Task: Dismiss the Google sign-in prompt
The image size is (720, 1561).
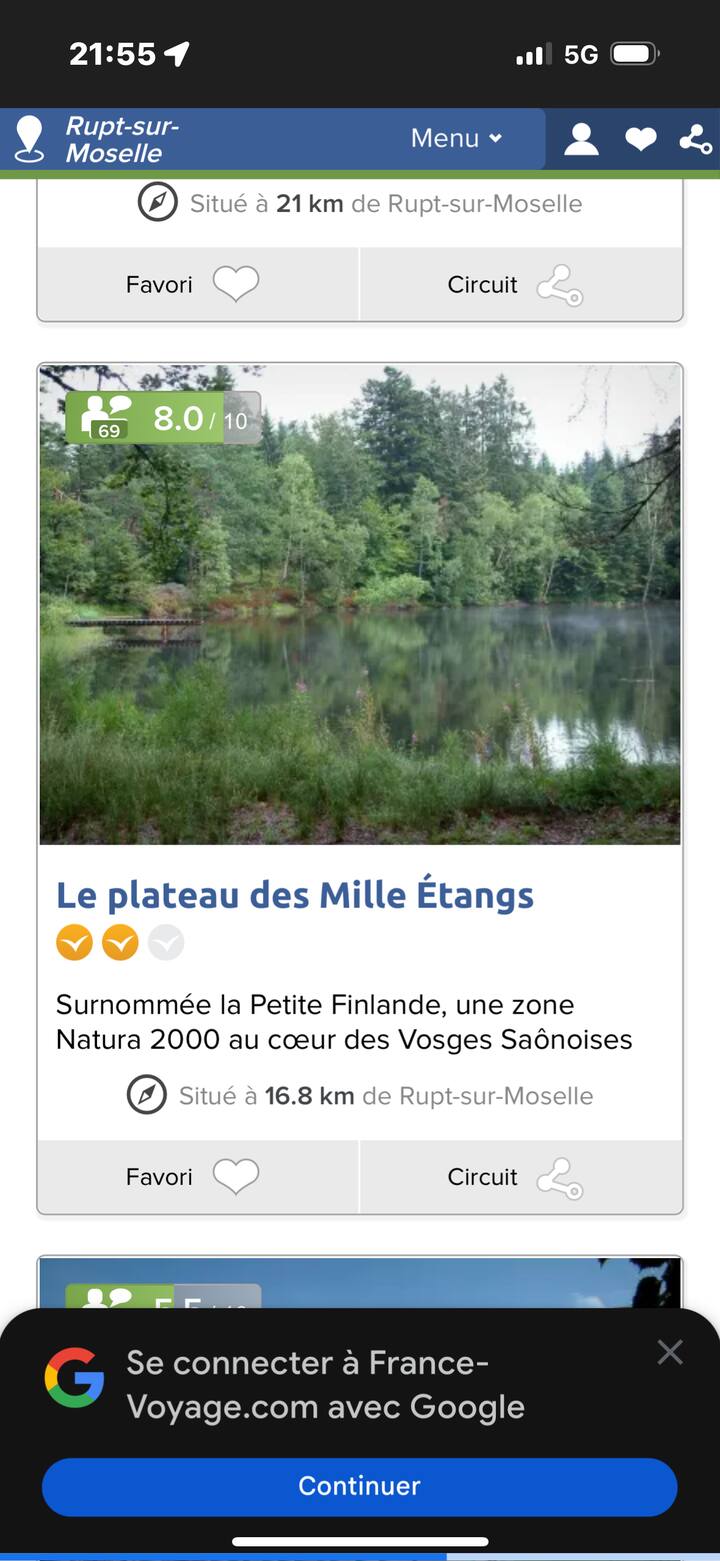Action: click(x=670, y=1353)
